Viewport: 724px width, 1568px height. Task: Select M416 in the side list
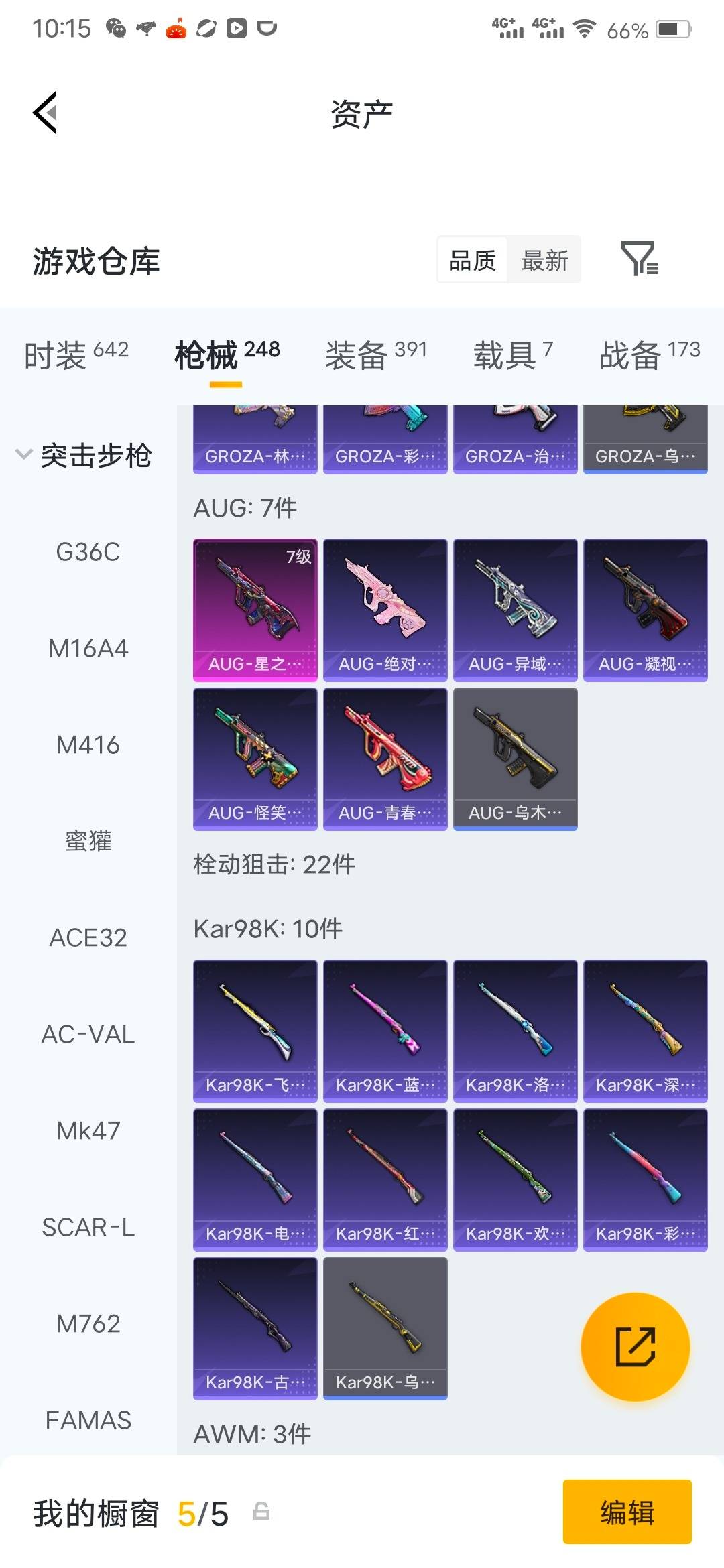click(x=88, y=744)
